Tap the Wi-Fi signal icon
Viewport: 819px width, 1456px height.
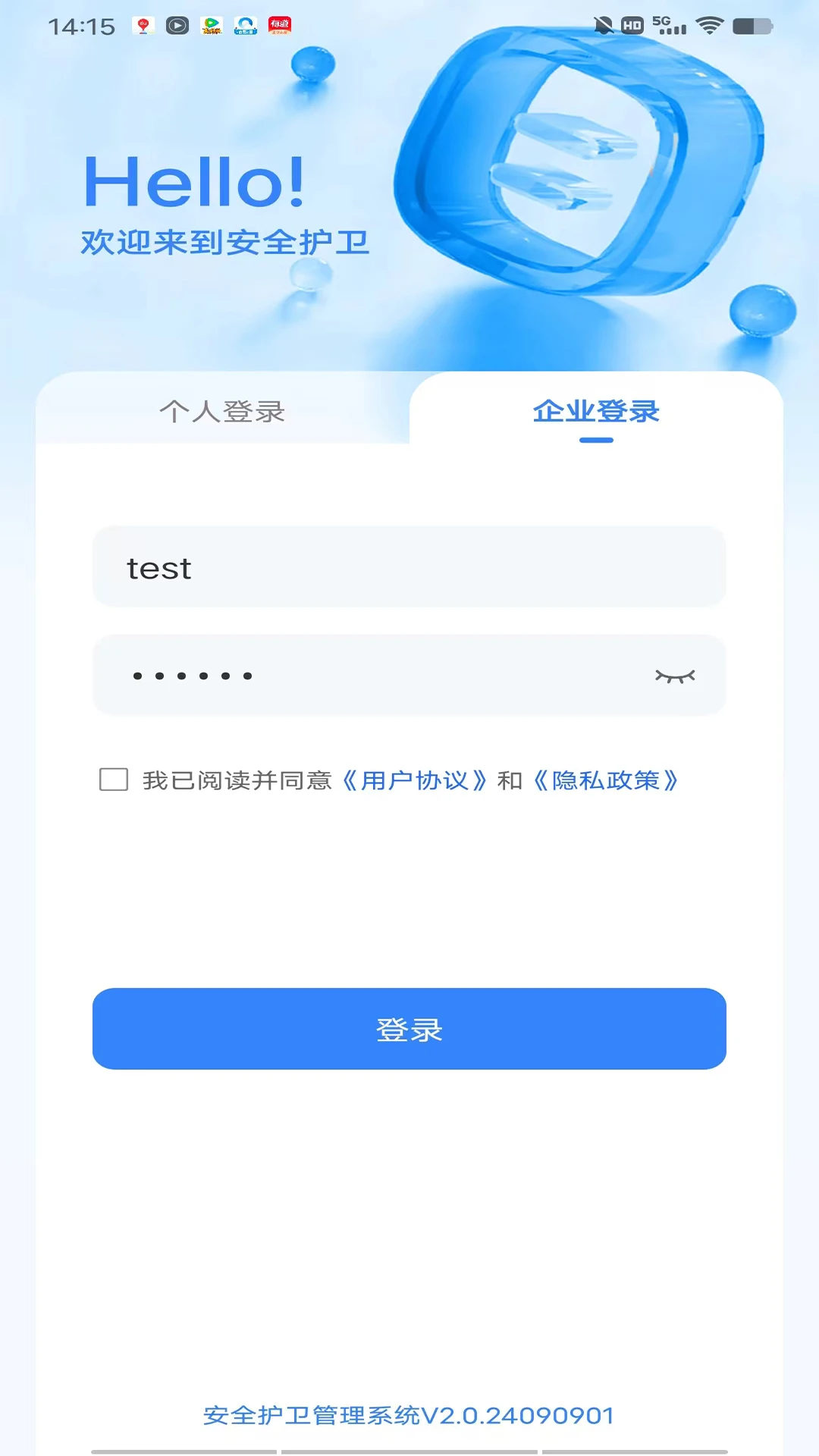(709, 25)
